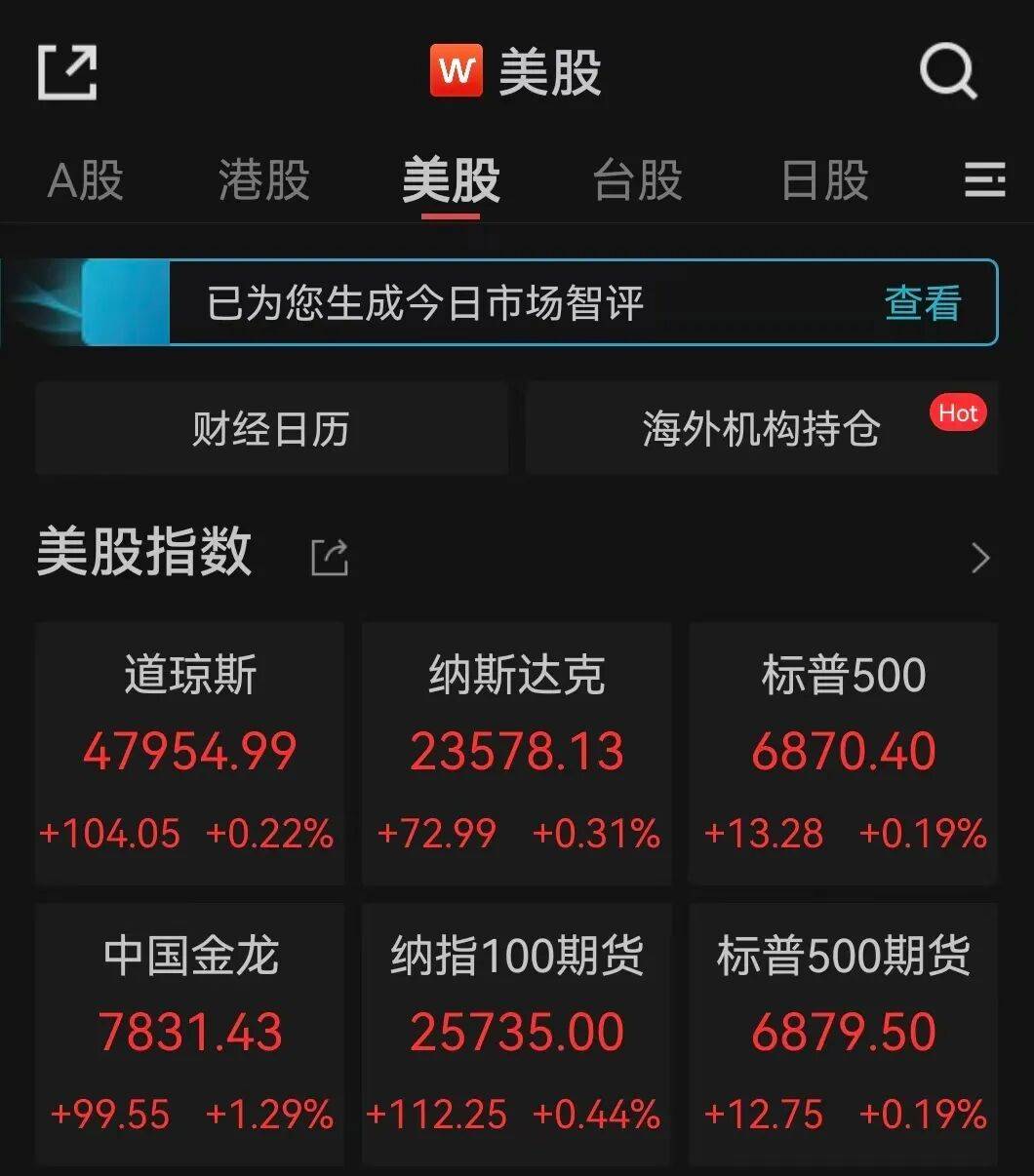Open the 财经日历 calendar
The height and width of the screenshot is (1176, 1034).
270,428
